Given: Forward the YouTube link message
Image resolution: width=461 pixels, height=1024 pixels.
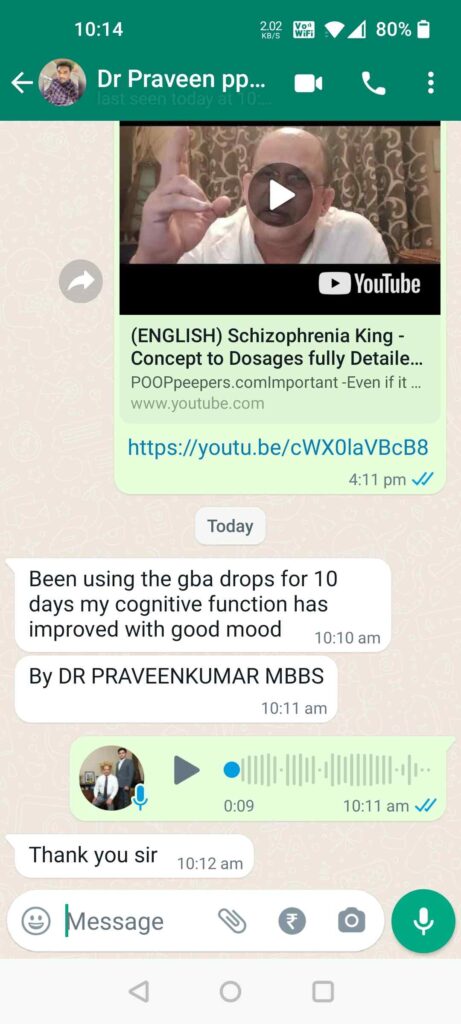Looking at the screenshot, I should [x=81, y=281].
